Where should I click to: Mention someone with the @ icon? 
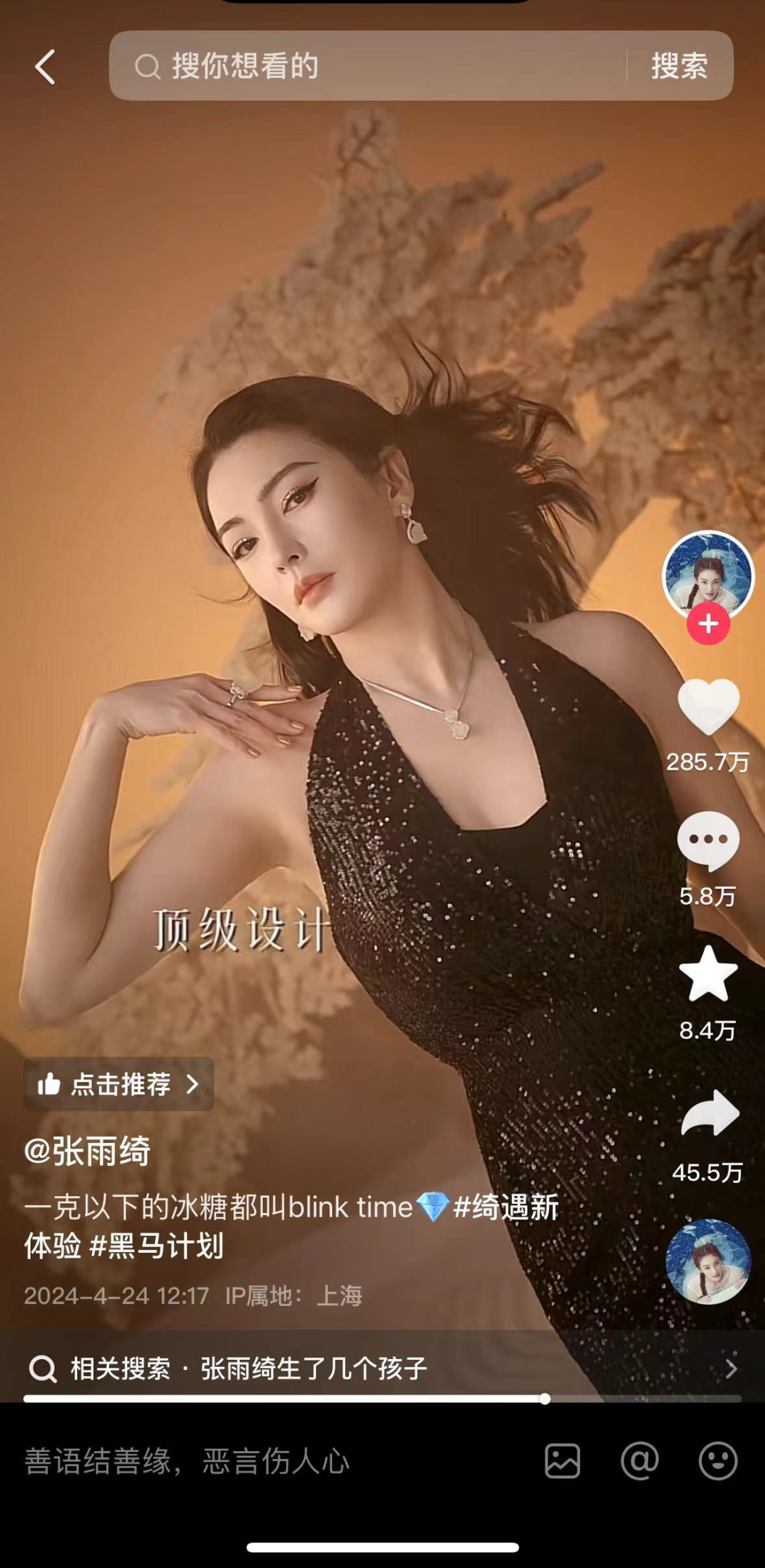pos(640,1461)
